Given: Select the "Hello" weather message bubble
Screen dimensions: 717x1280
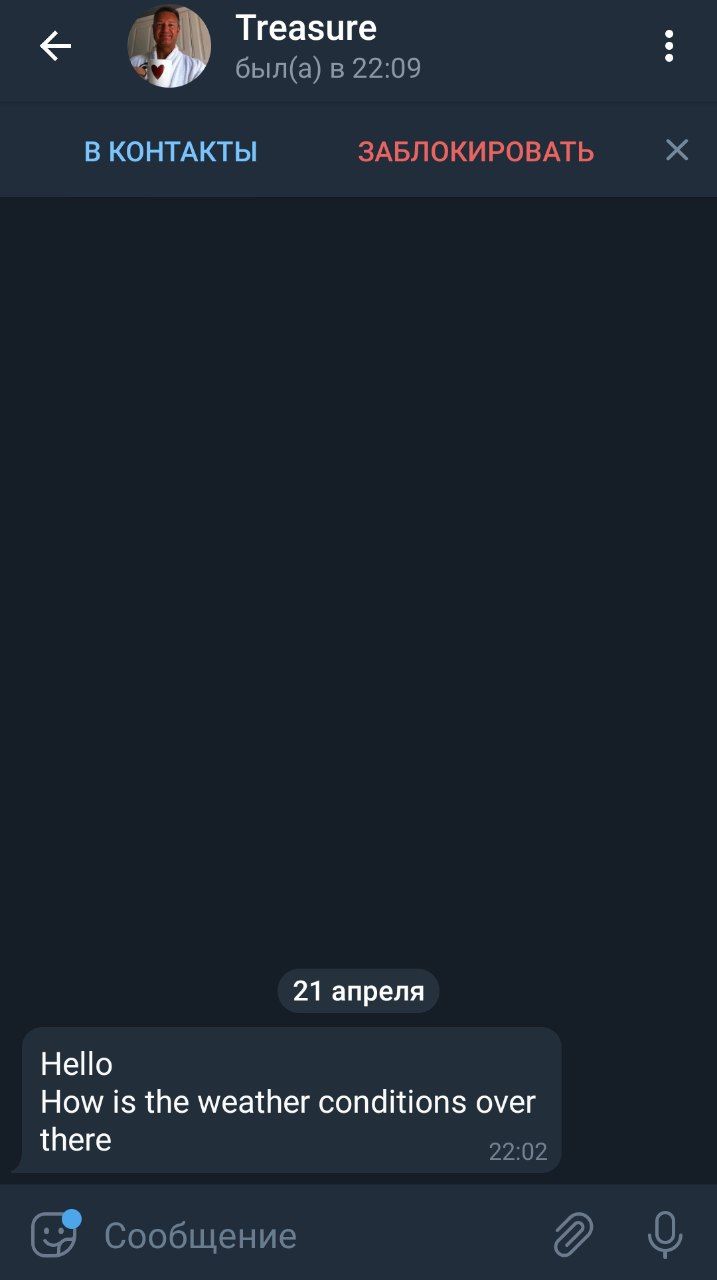Looking at the screenshot, I should (290, 1100).
